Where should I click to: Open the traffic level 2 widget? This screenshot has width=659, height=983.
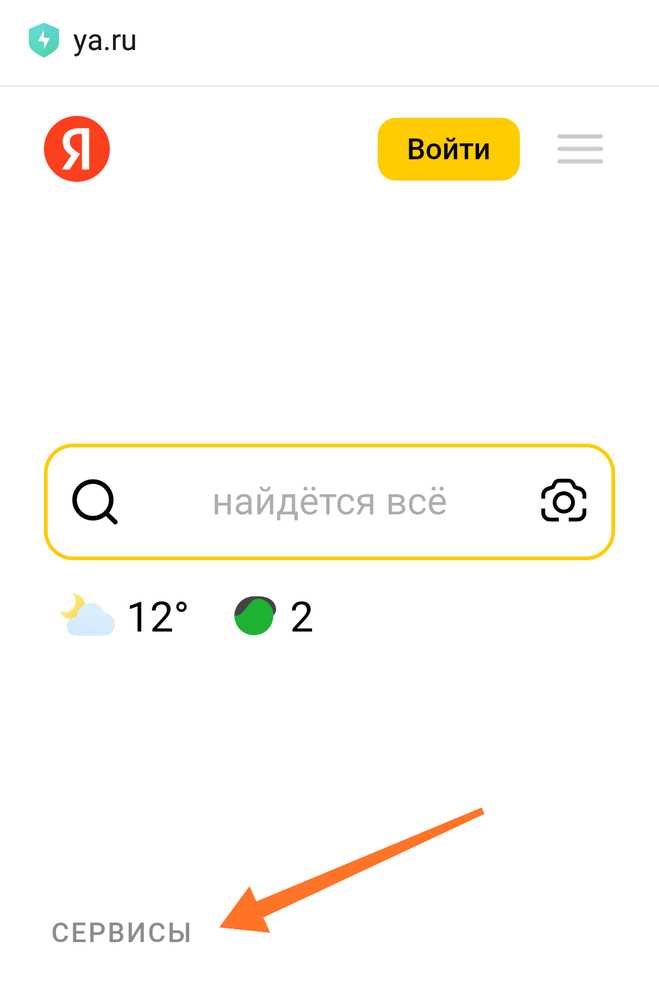[x=274, y=617]
